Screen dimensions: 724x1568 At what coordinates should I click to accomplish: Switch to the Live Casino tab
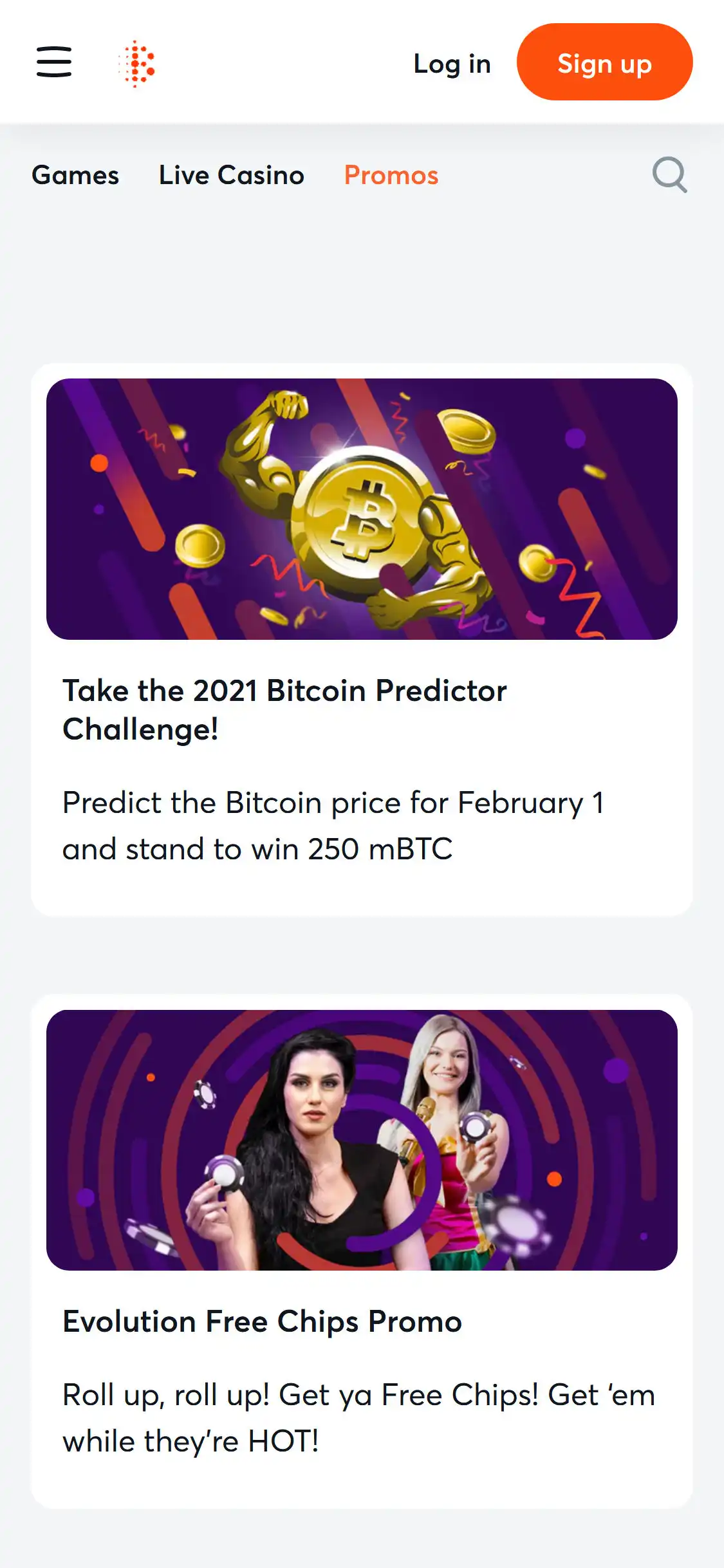click(232, 175)
